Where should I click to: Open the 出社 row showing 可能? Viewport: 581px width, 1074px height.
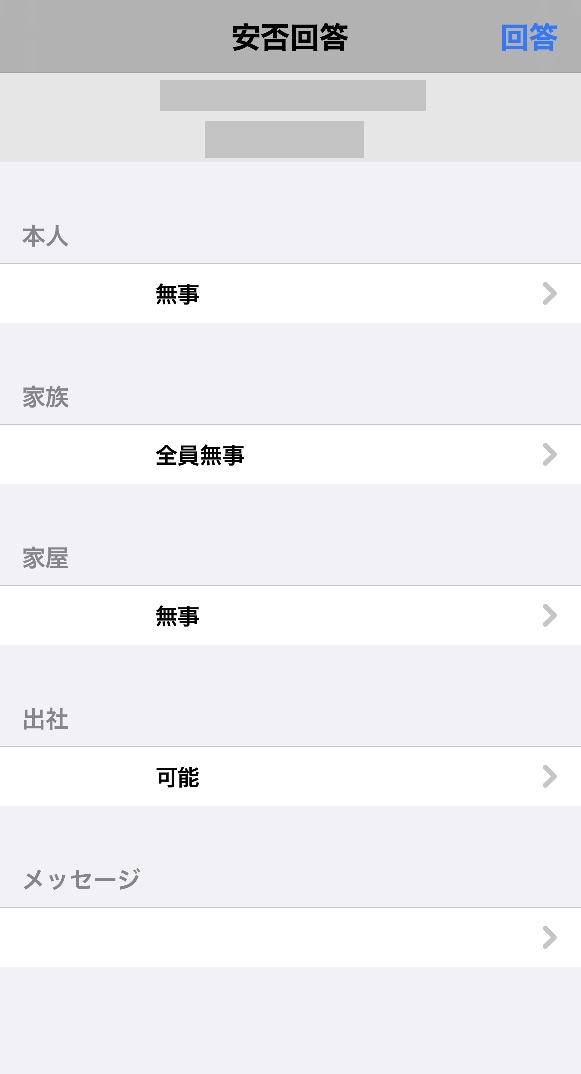click(290, 776)
